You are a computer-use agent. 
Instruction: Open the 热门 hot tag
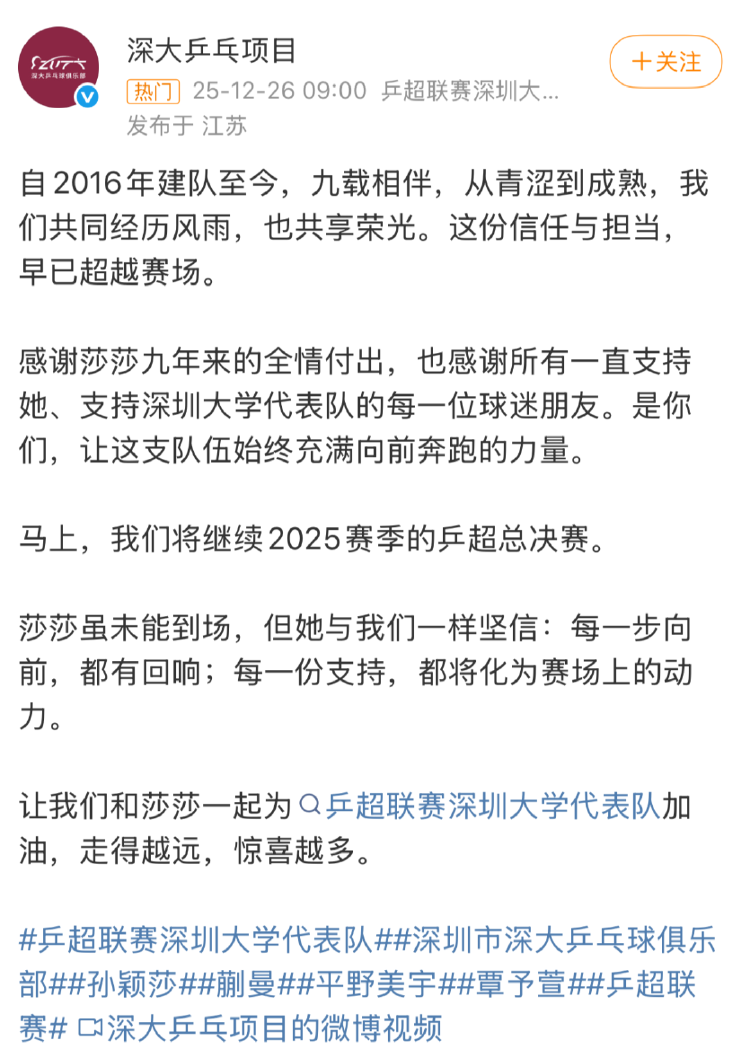tap(152, 93)
